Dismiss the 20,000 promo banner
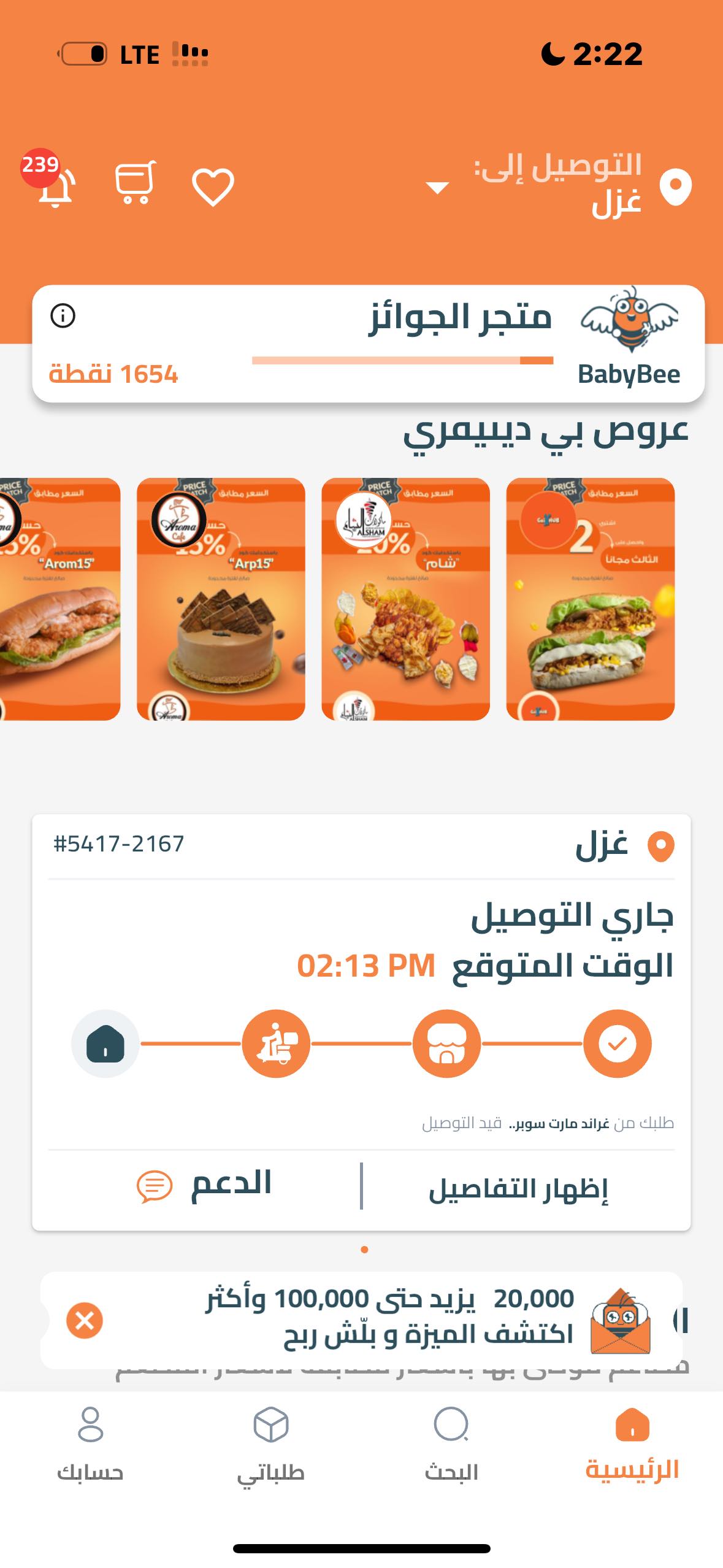 click(85, 1320)
